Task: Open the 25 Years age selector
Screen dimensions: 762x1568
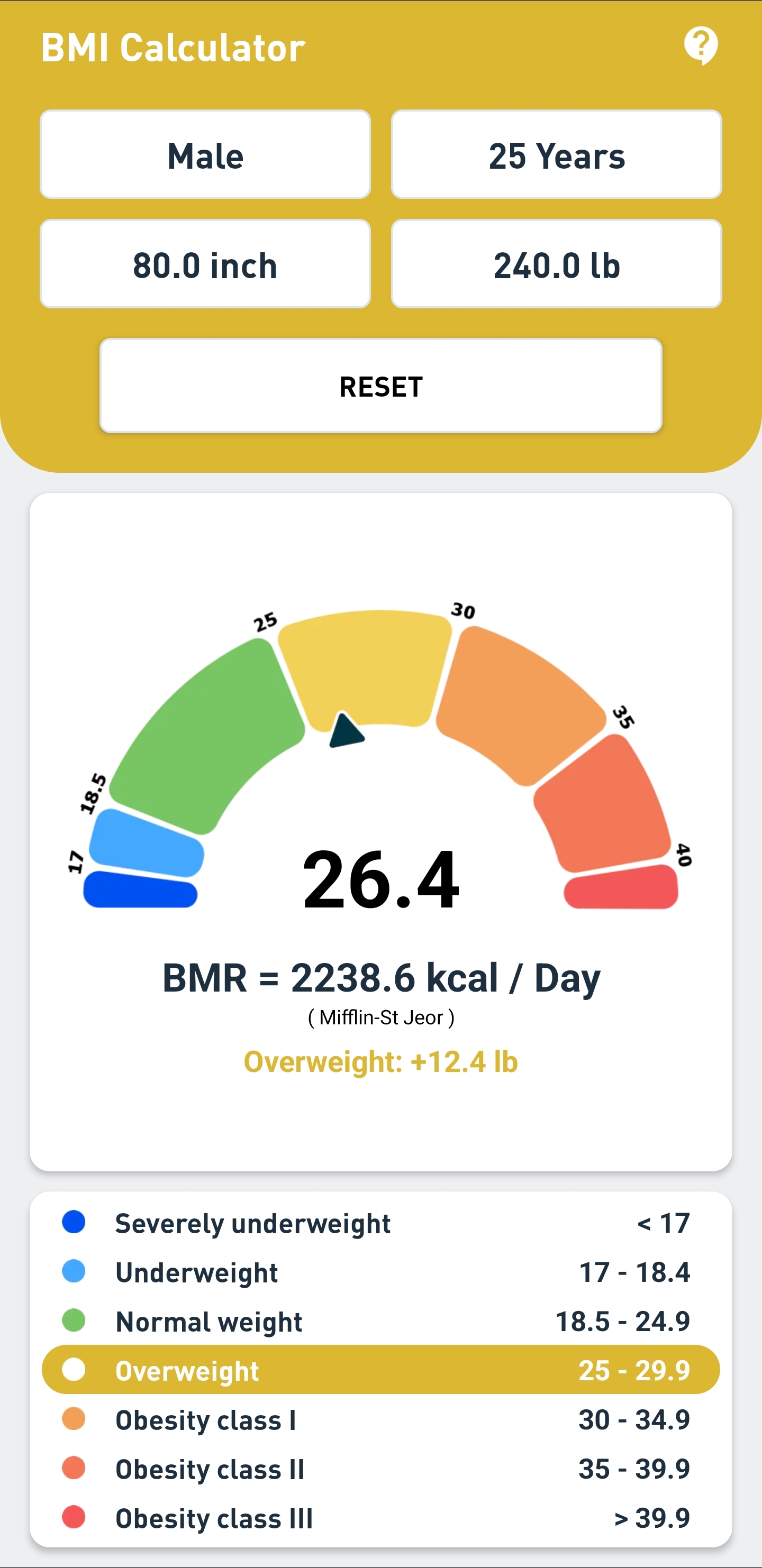Action: click(557, 155)
